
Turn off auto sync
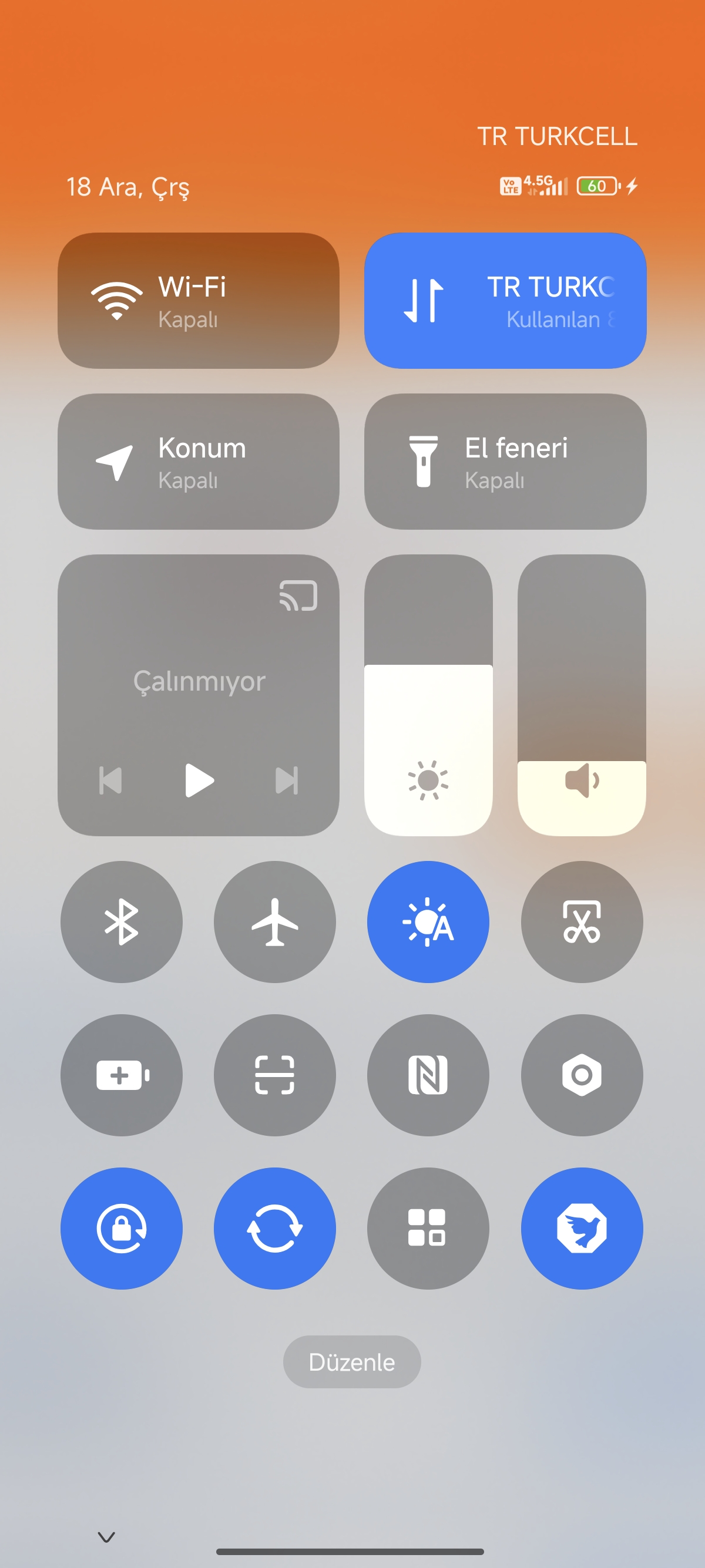[274, 1229]
